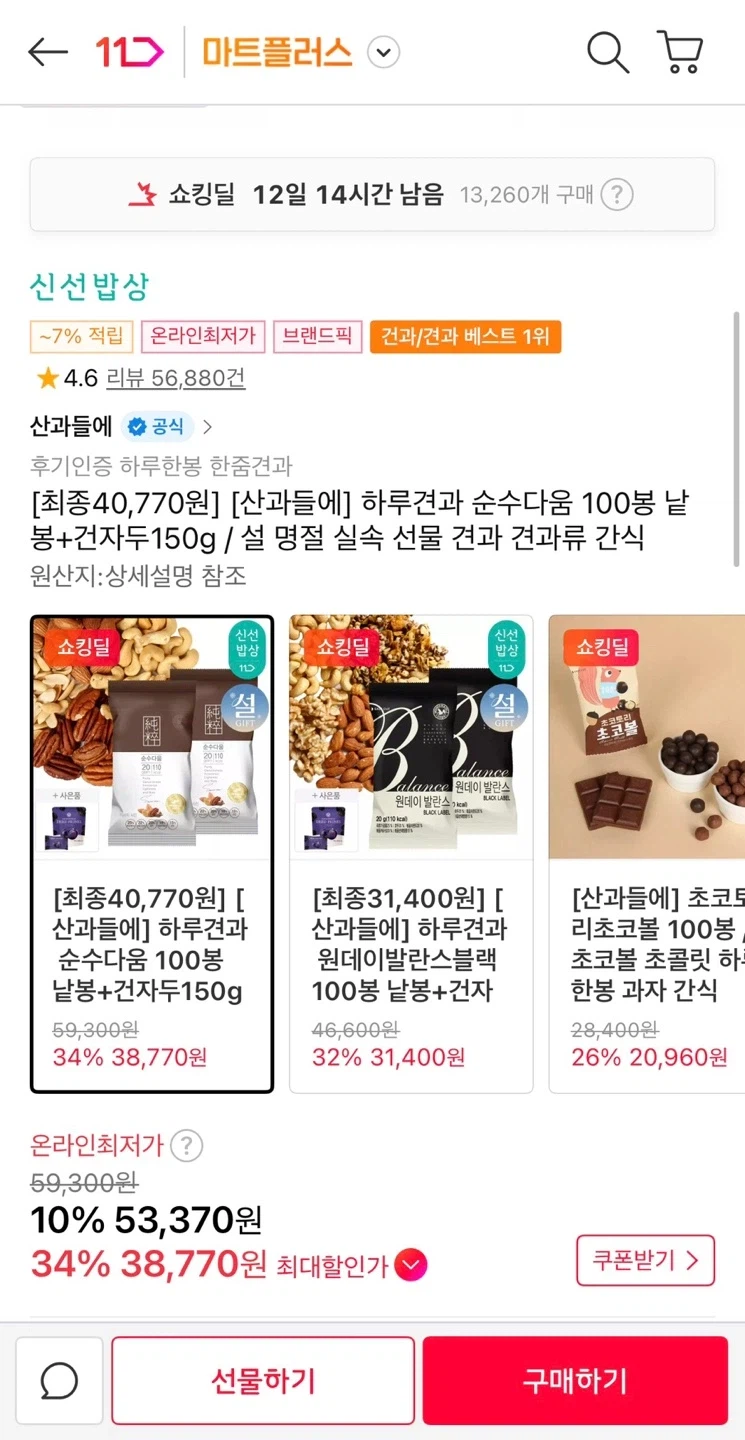The width and height of the screenshot is (745, 1440).
Task: Tap the 브랜드픽 label
Action: (316, 337)
